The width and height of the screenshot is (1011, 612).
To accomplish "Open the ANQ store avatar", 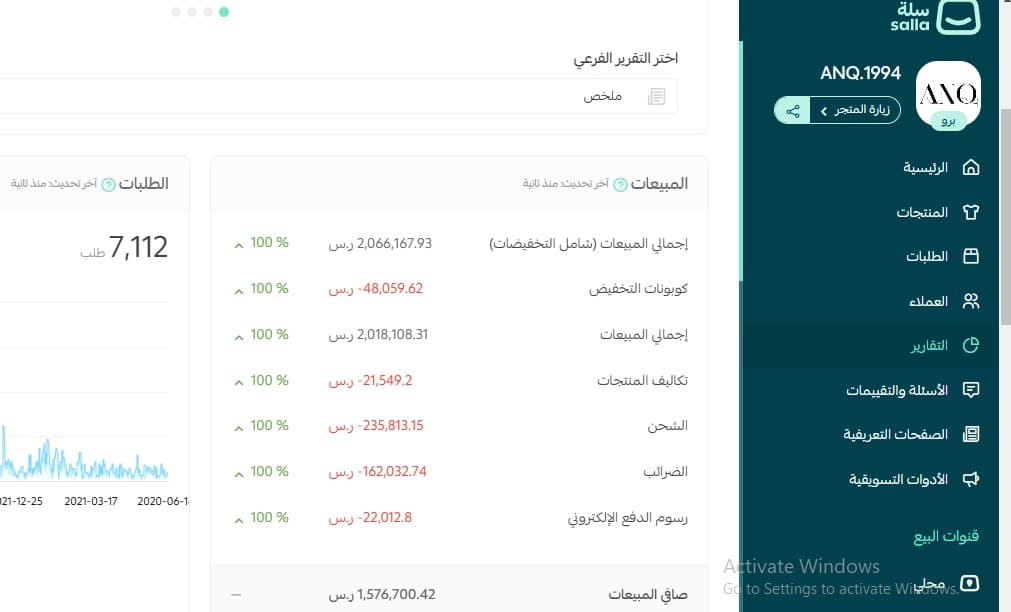I will 948,94.
